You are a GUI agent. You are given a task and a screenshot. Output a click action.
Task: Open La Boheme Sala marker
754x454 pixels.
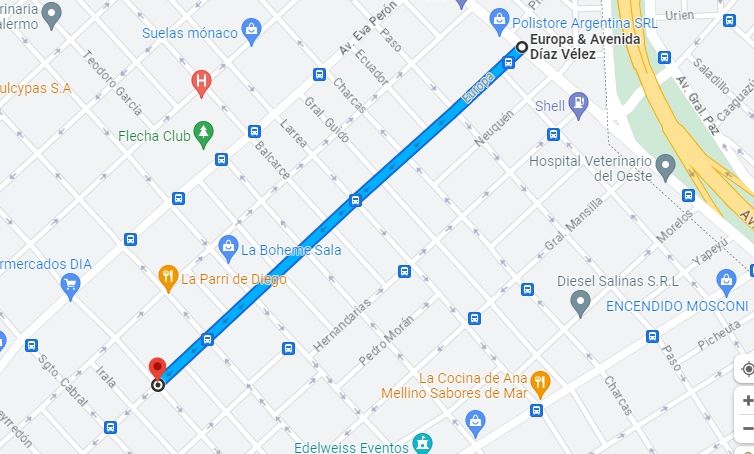click(228, 246)
